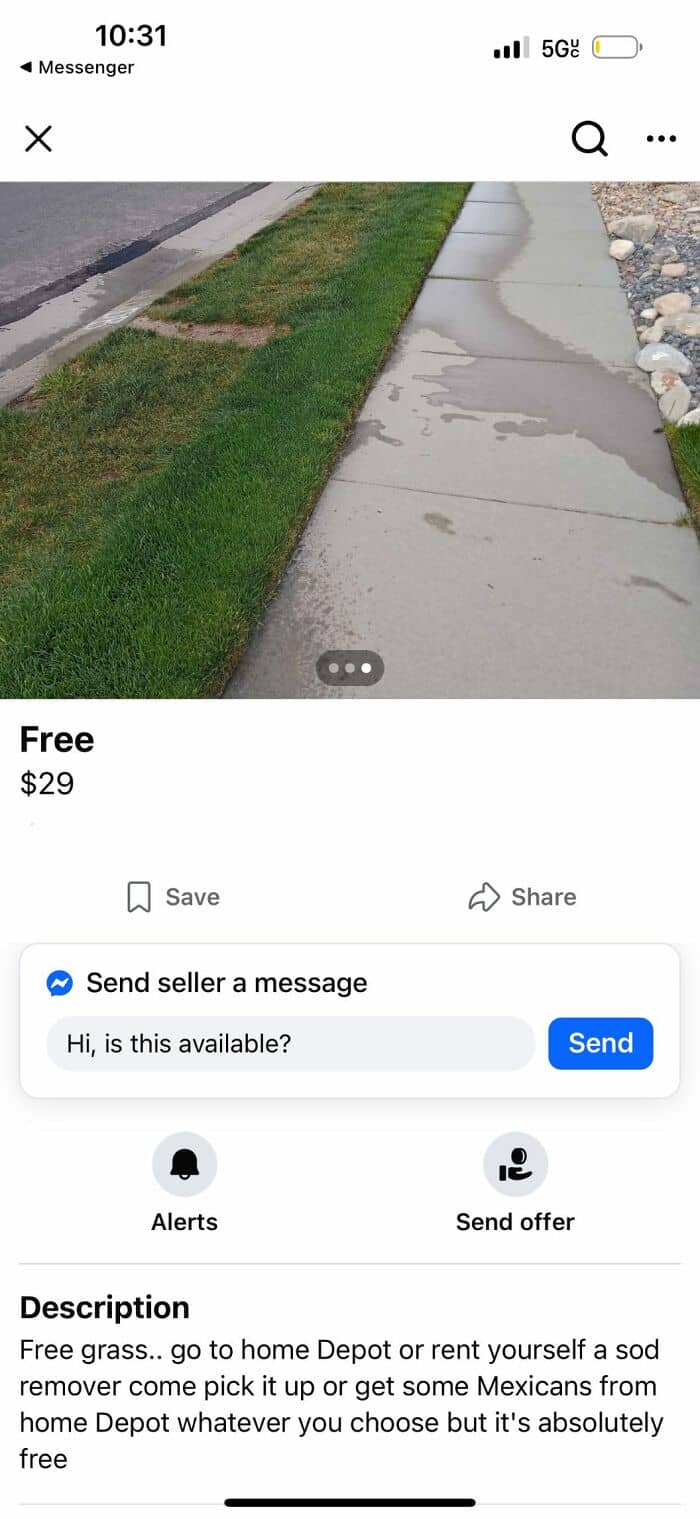The image size is (700, 1519).
Task: Return to Messenger from status bar
Action: click(76, 67)
